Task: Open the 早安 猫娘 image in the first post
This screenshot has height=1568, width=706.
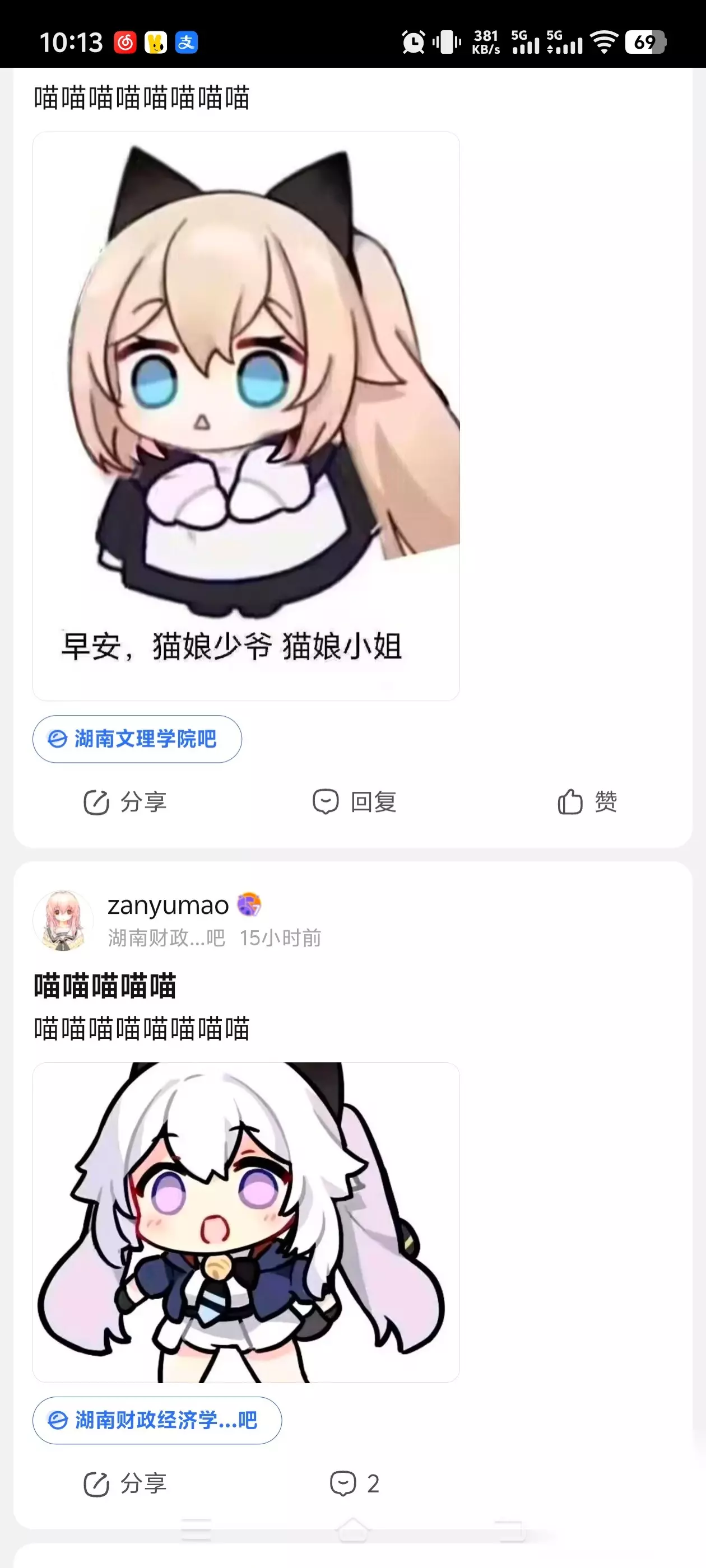Action: pos(246,416)
